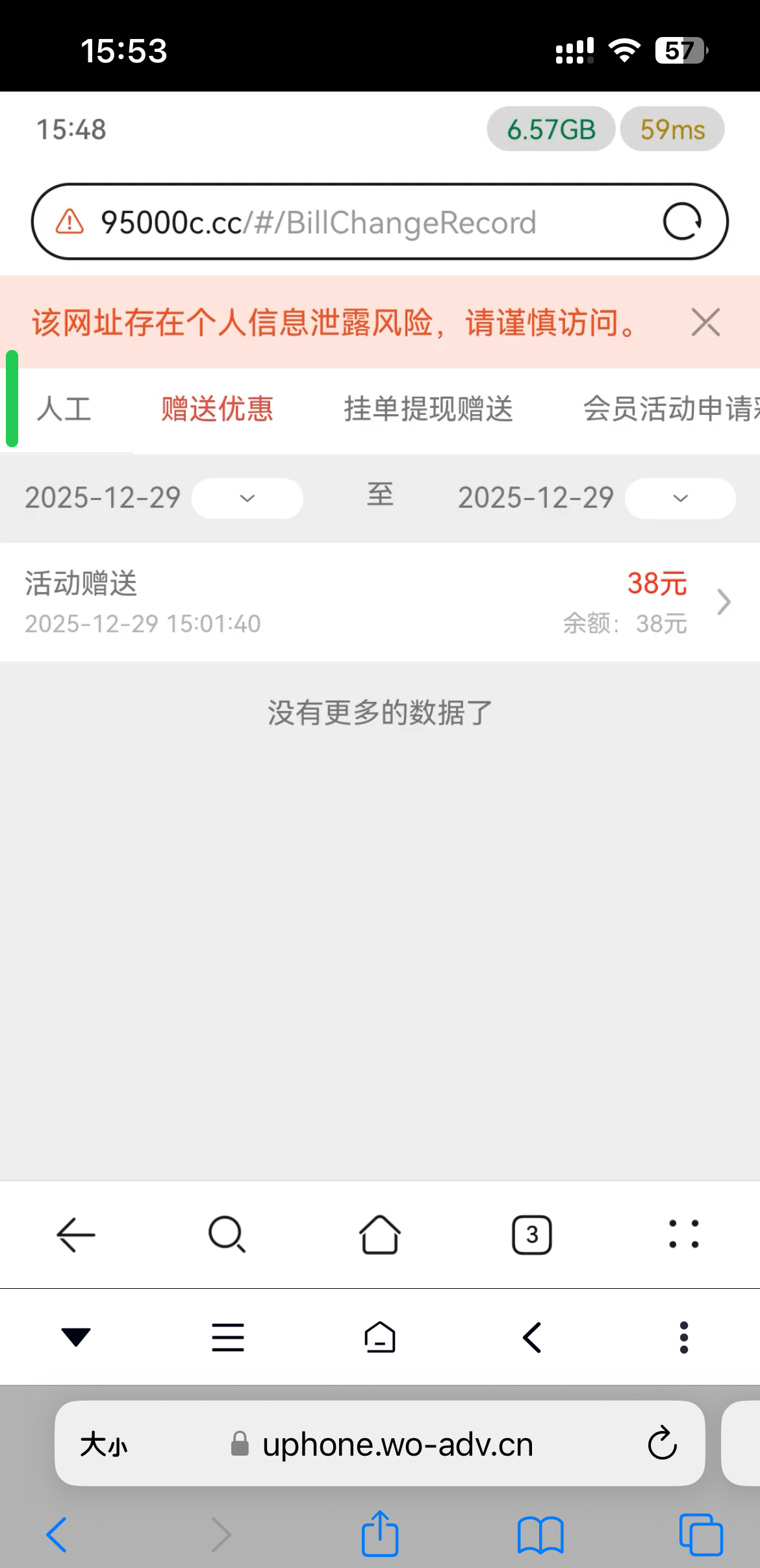Expand the start date dropdown
Screen dimensions: 760x1568
[x=247, y=499]
